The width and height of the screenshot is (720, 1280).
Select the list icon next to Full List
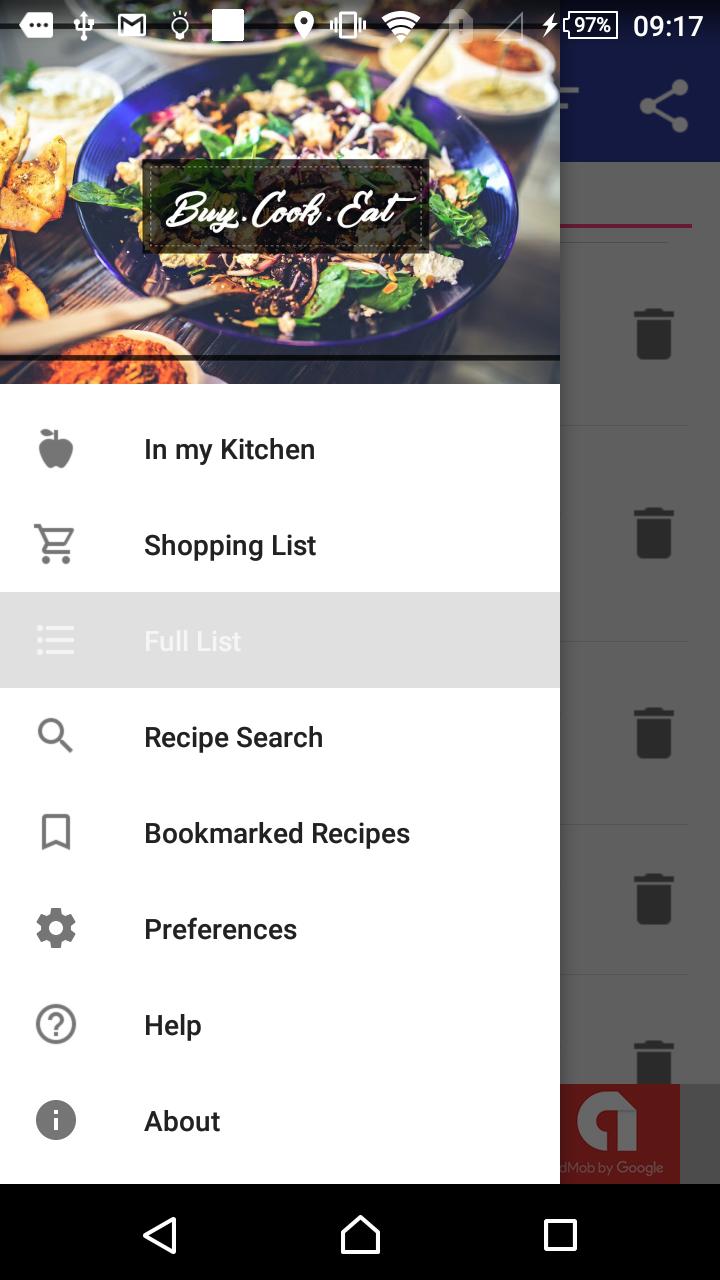tap(55, 640)
